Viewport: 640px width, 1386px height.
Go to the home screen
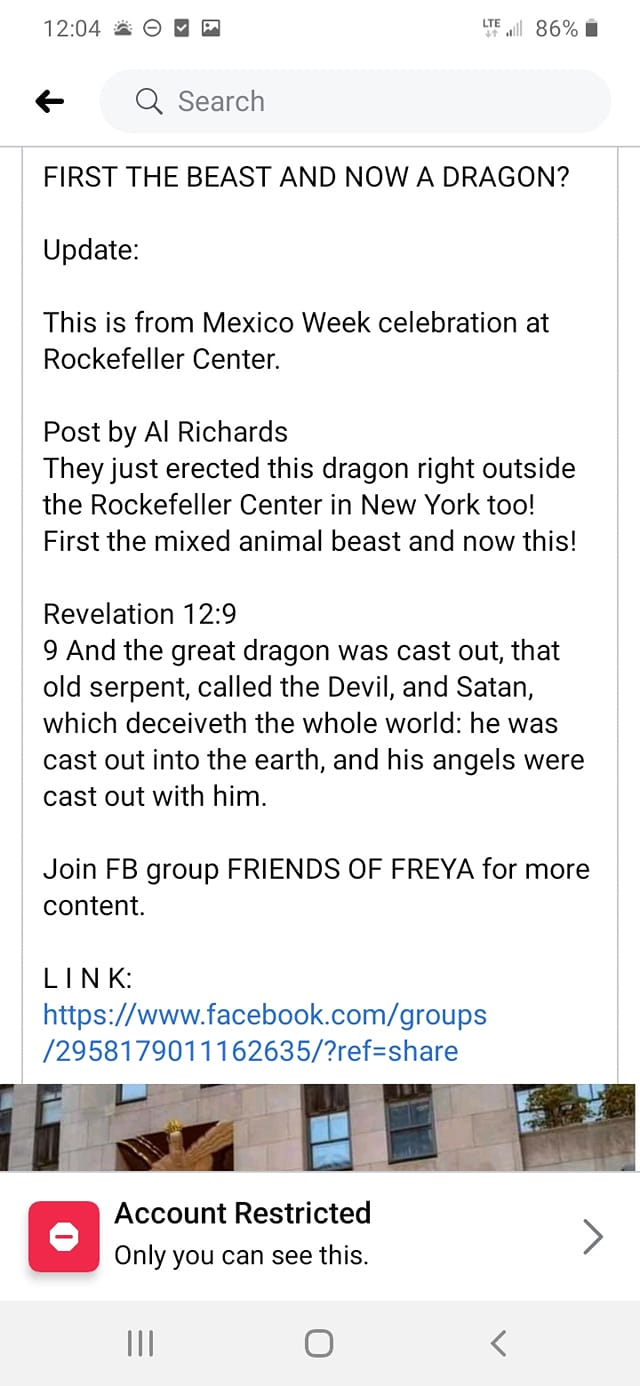coord(319,1344)
